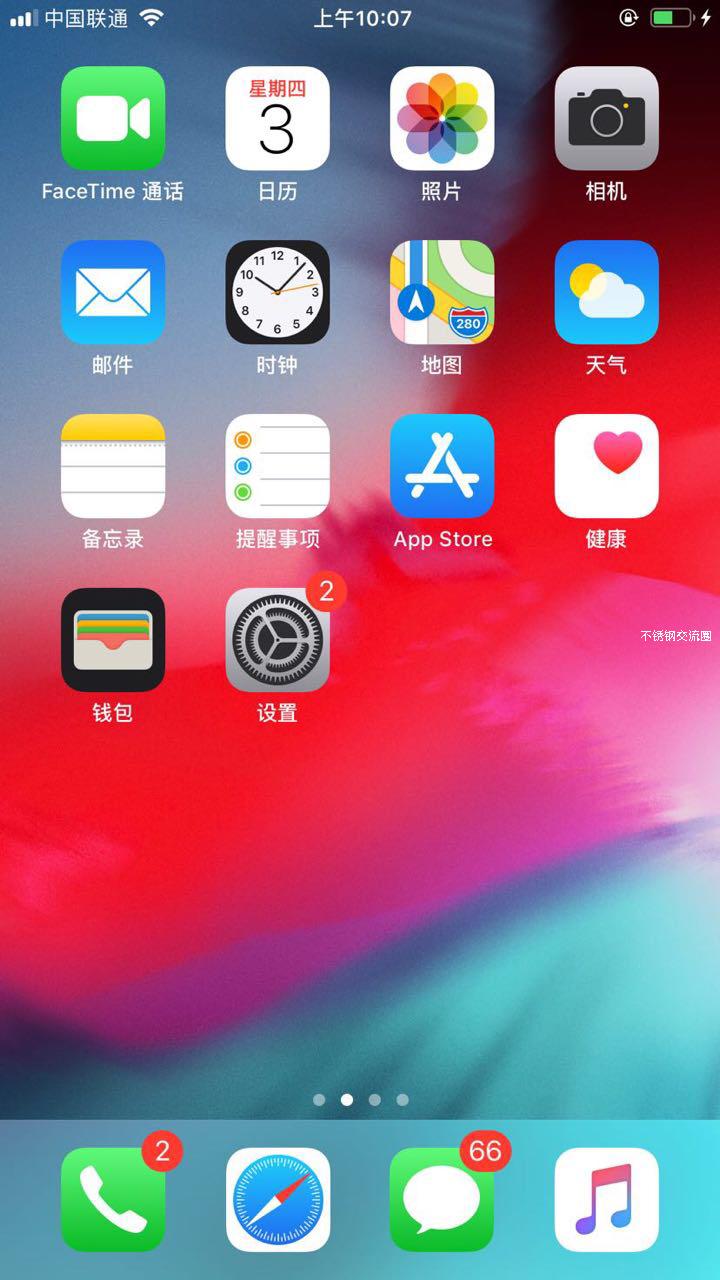Image resolution: width=720 pixels, height=1280 pixels.
Task: Launch the 相机 camera app
Action: pos(606,119)
